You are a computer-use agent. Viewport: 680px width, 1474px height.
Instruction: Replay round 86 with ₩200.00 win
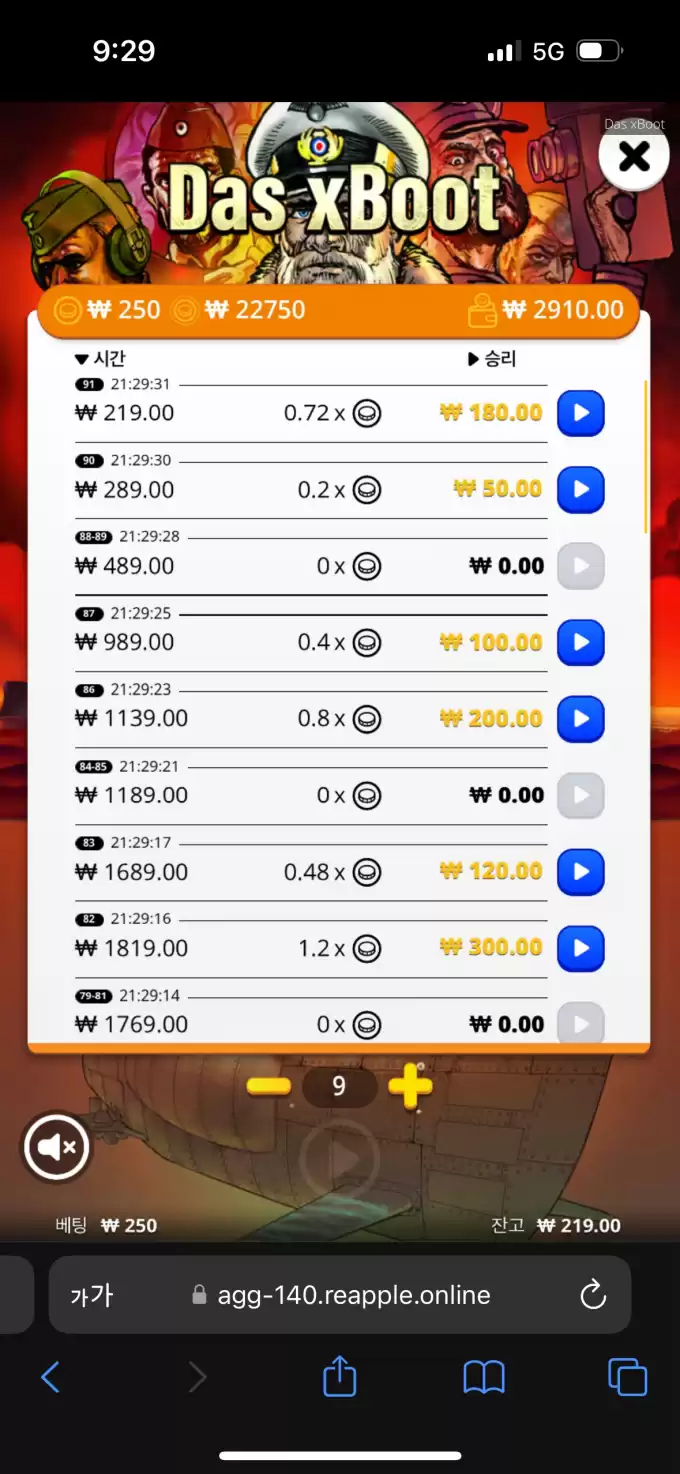[580, 719]
